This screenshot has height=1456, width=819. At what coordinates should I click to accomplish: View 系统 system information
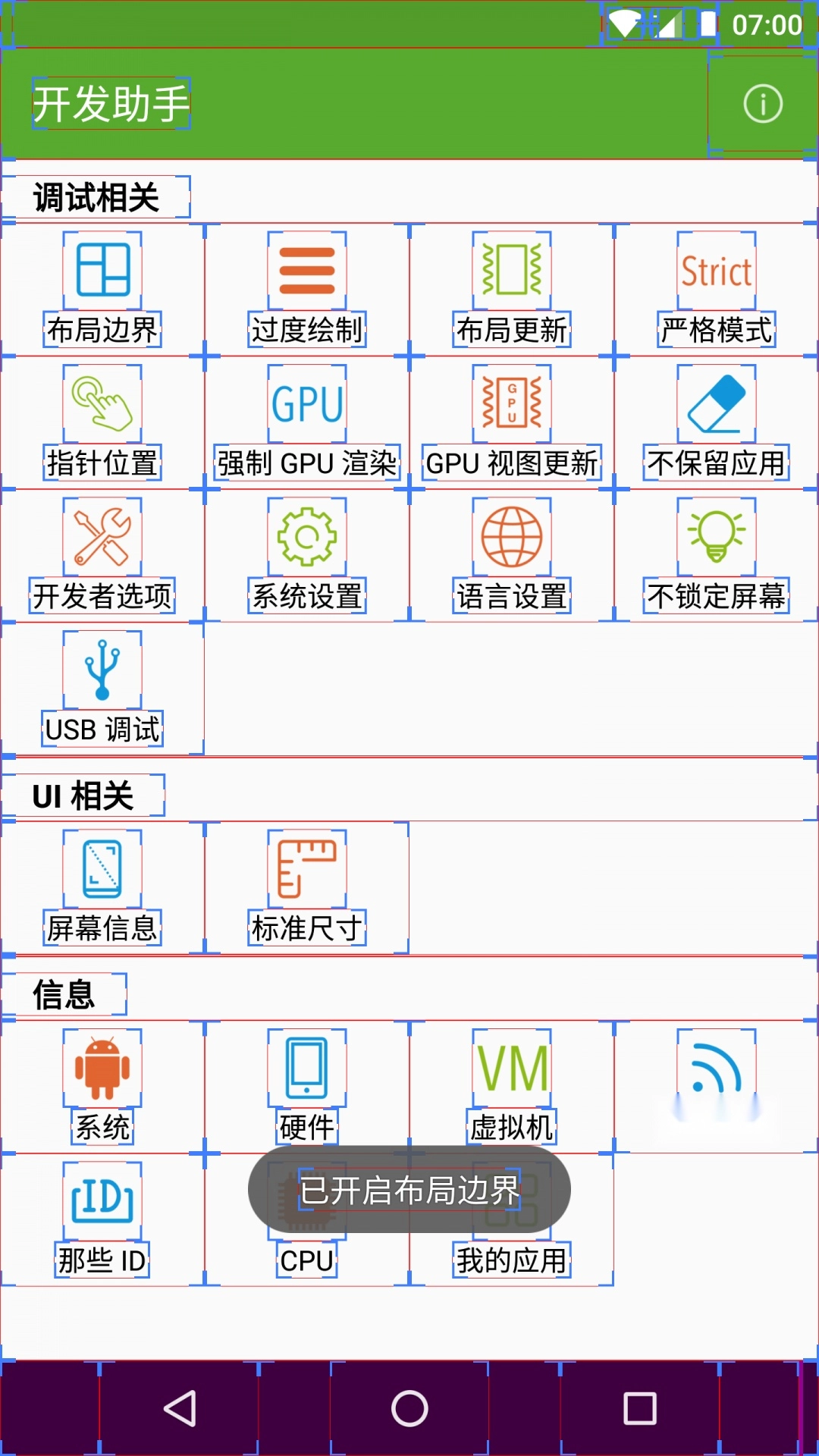pos(102,1087)
